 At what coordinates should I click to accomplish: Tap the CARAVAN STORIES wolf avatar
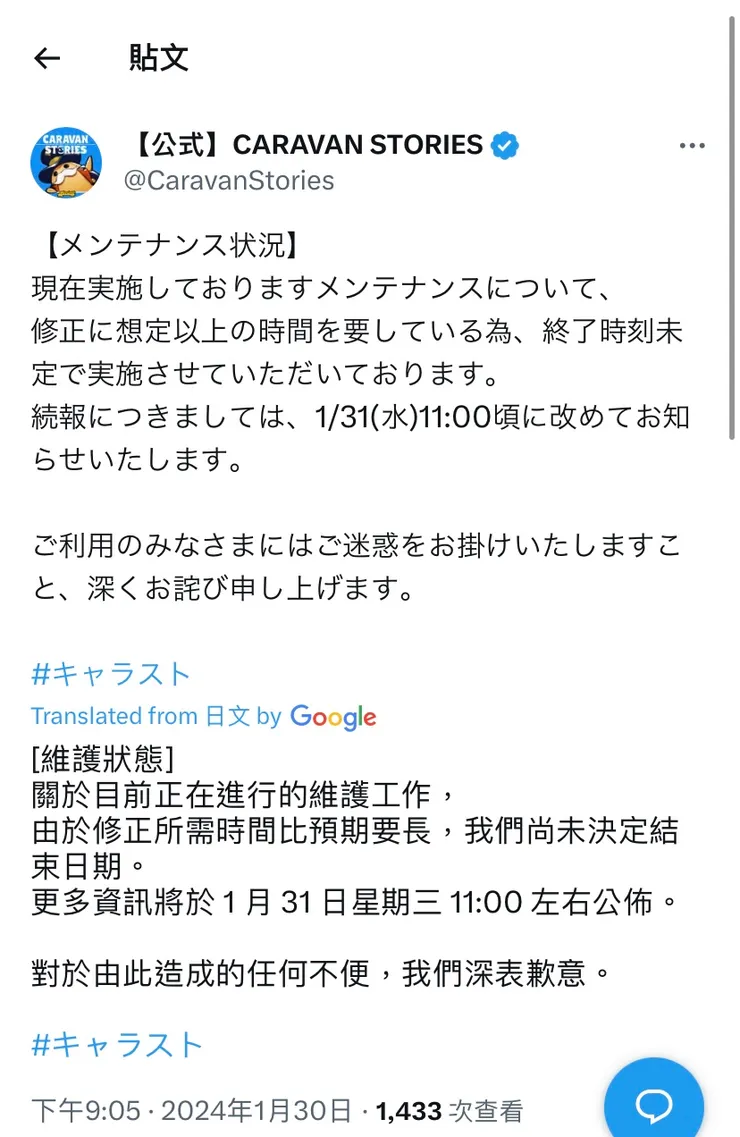coord(66,163)
